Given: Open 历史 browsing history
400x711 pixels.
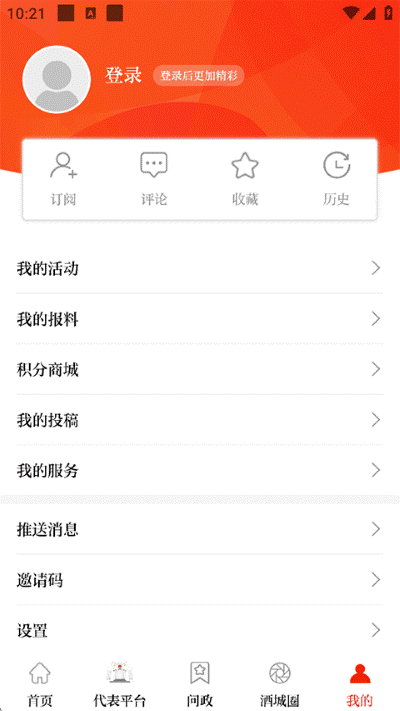Looking at the screenshot, I should pyautogui.click(x=337, y=180).
